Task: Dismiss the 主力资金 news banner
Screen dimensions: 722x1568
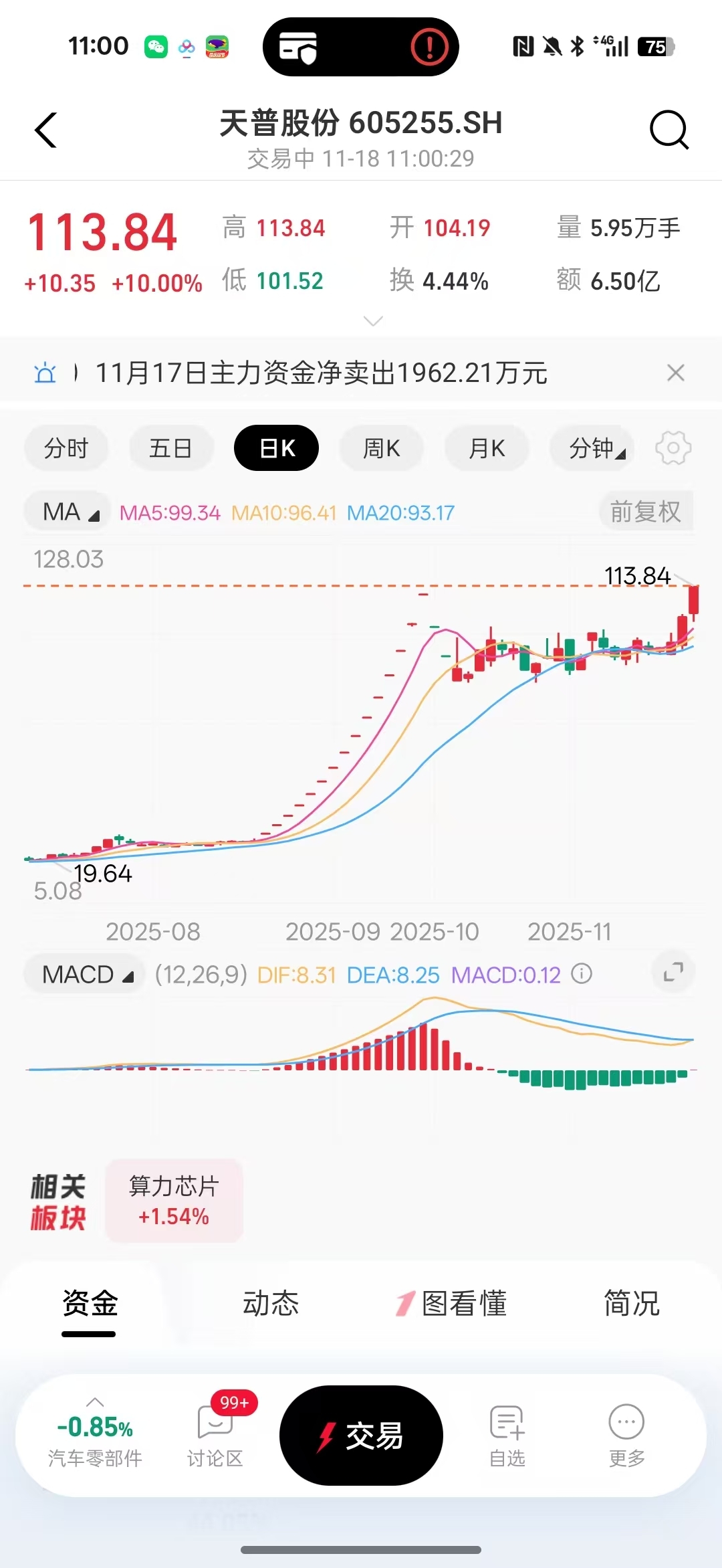Action: (676, 373)
